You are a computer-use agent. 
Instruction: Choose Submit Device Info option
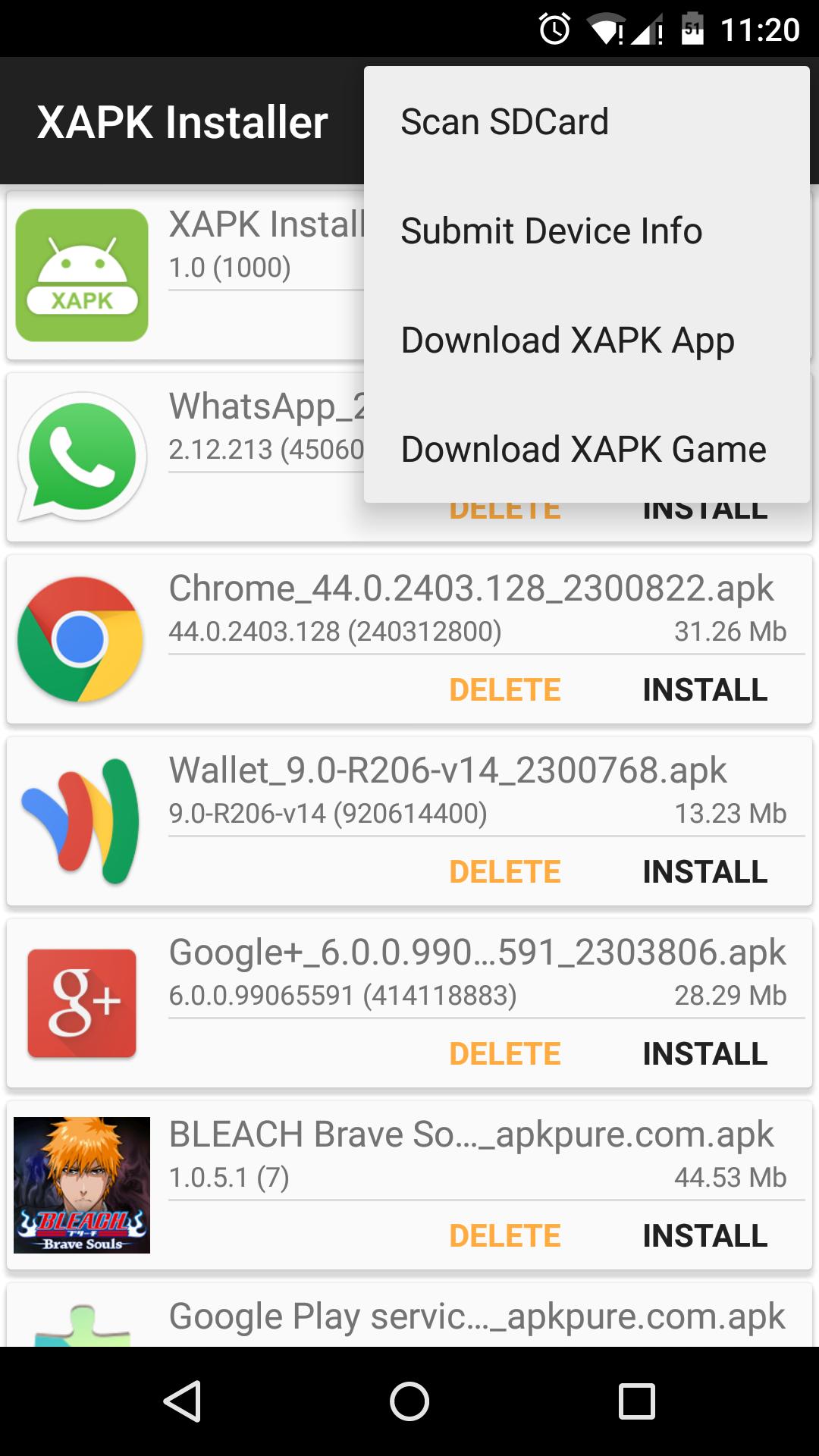point(551,231)
